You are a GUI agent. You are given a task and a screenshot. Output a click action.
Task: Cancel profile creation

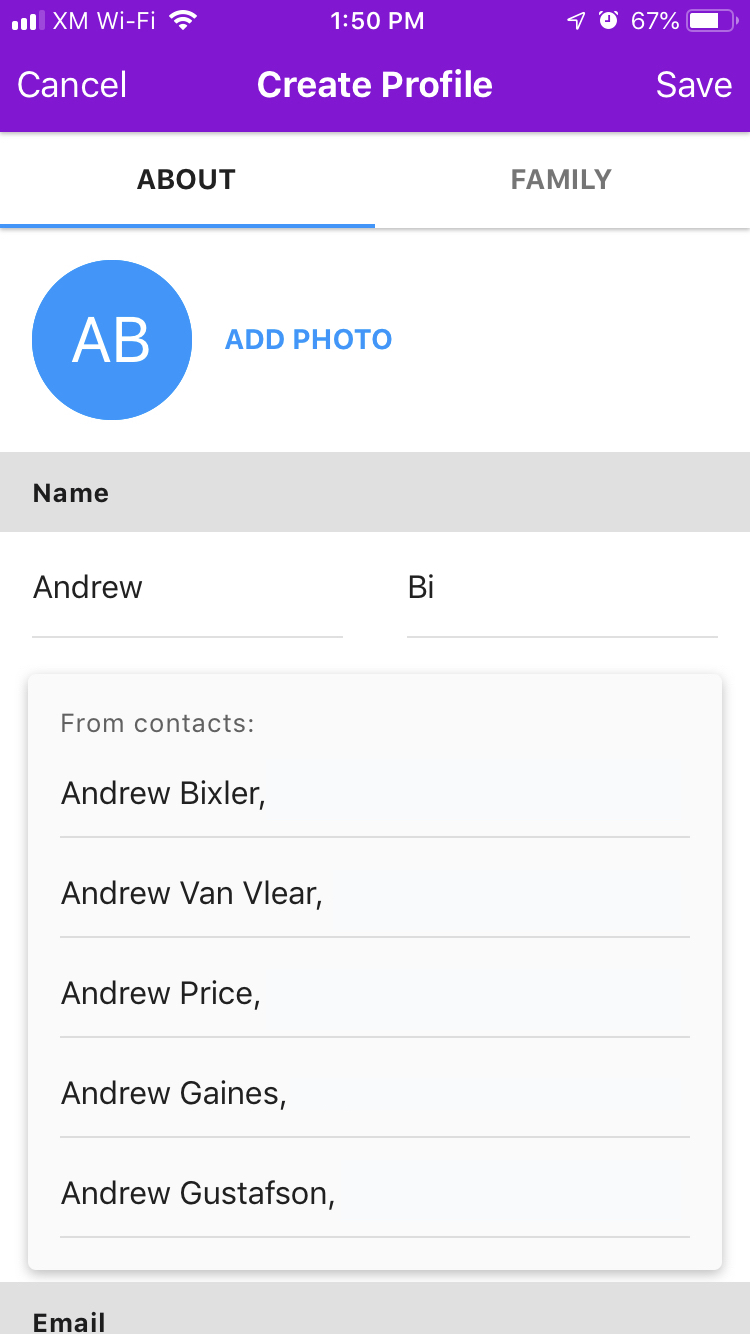coord(70,85)
